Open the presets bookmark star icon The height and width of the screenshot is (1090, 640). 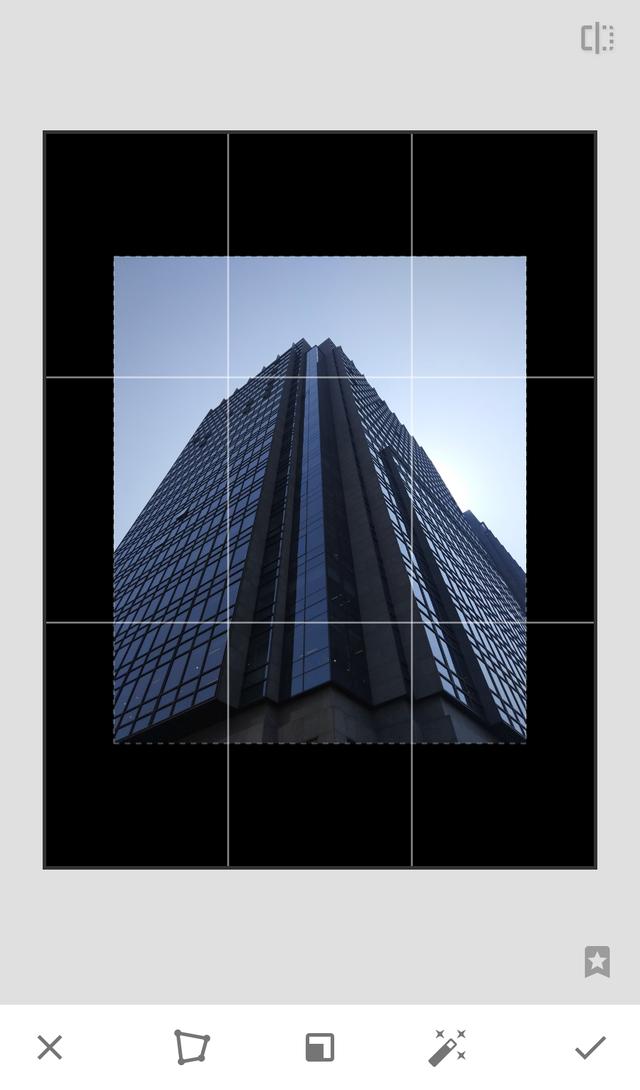(597, 961)
